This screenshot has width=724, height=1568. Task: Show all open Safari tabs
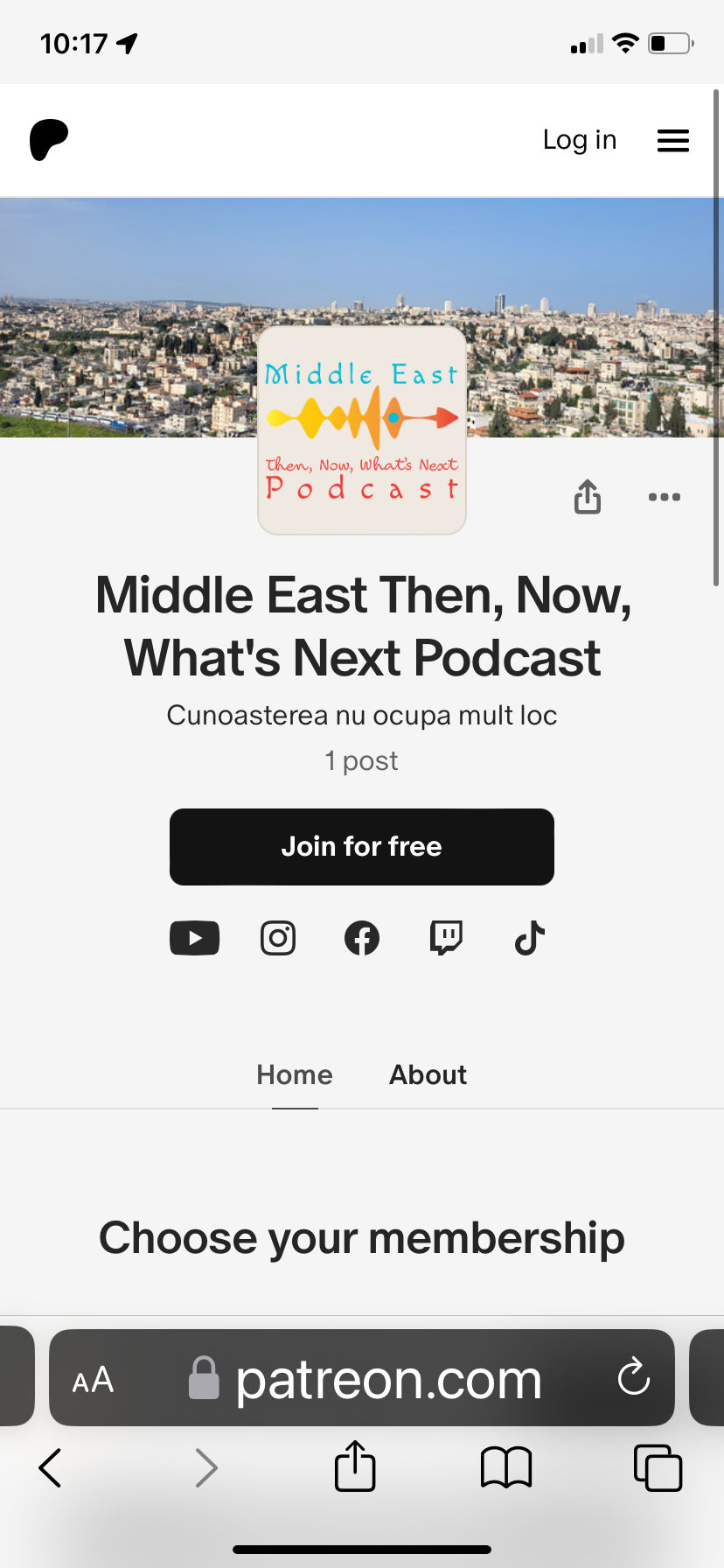point(658,1467)
